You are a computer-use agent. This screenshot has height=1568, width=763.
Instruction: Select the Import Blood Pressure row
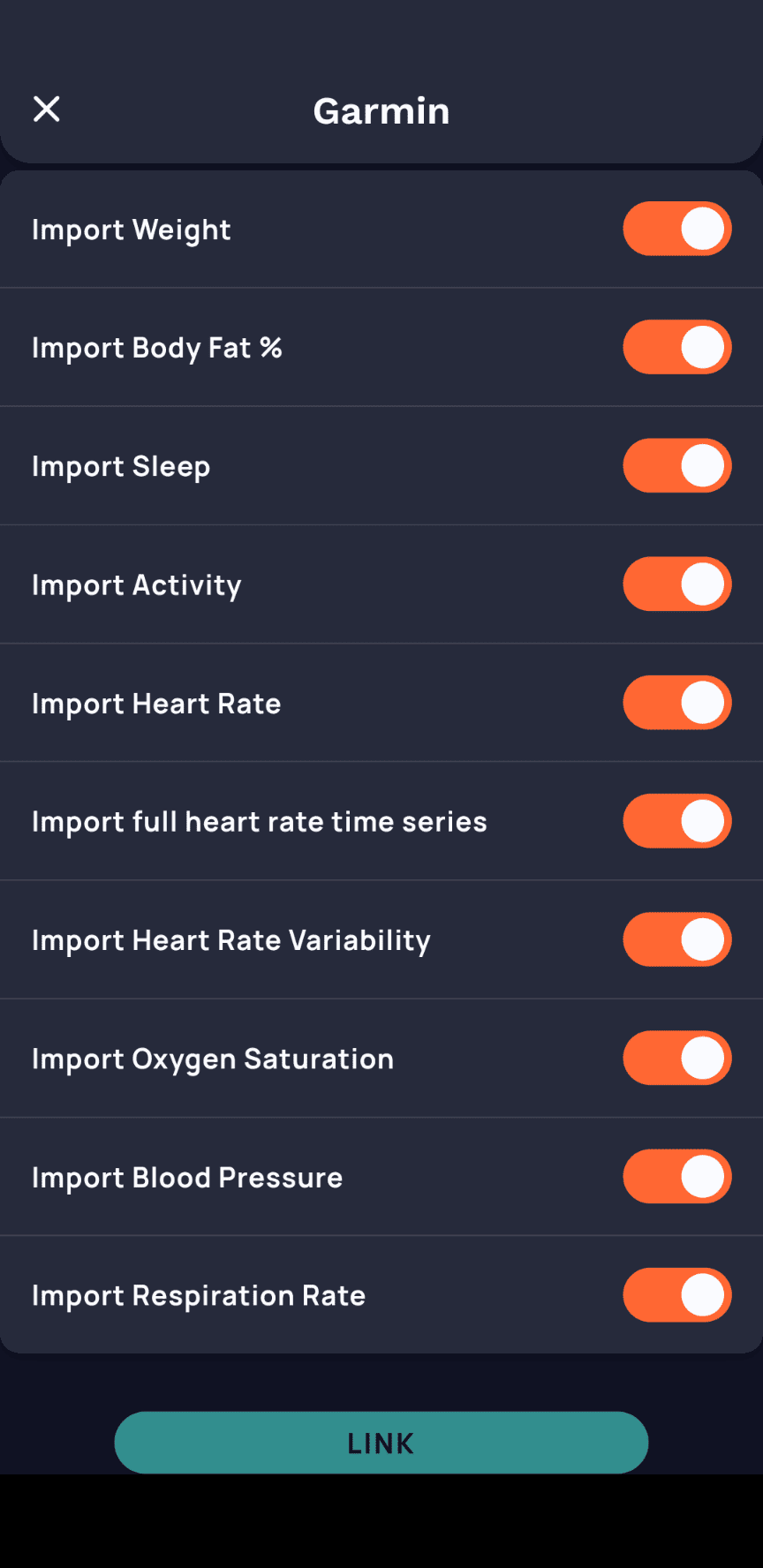tap(187, 1176)
